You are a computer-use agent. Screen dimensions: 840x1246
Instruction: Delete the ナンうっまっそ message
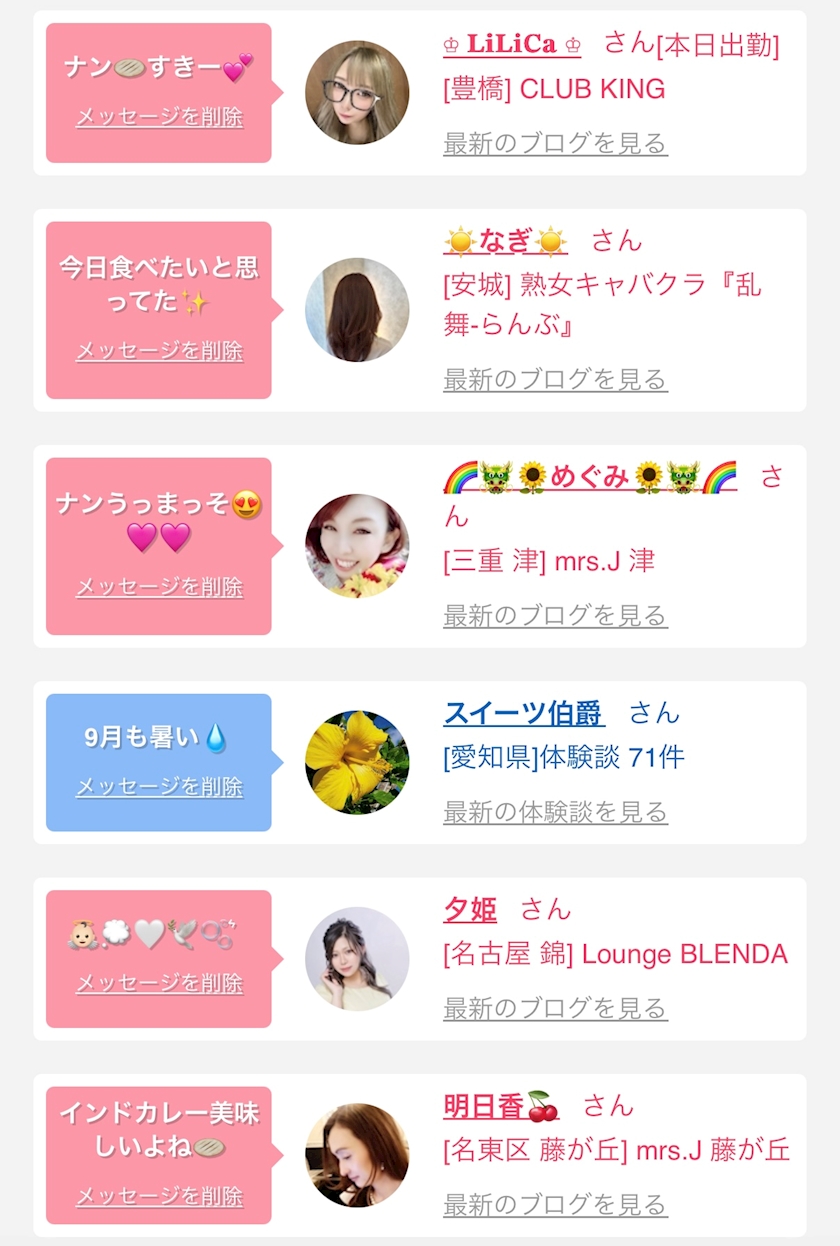[x=159, y=587]
